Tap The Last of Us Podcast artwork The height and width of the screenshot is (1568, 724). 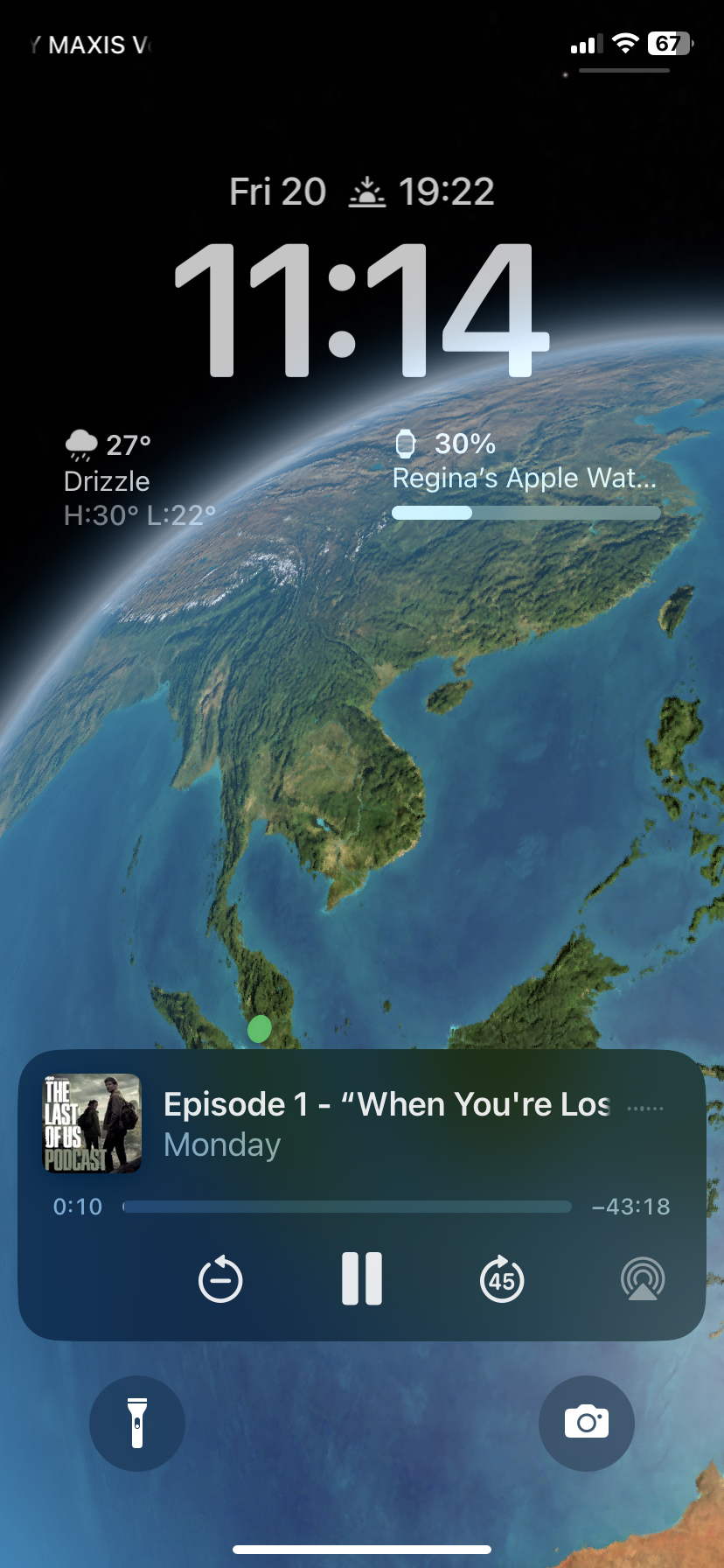coord(90,1124)
